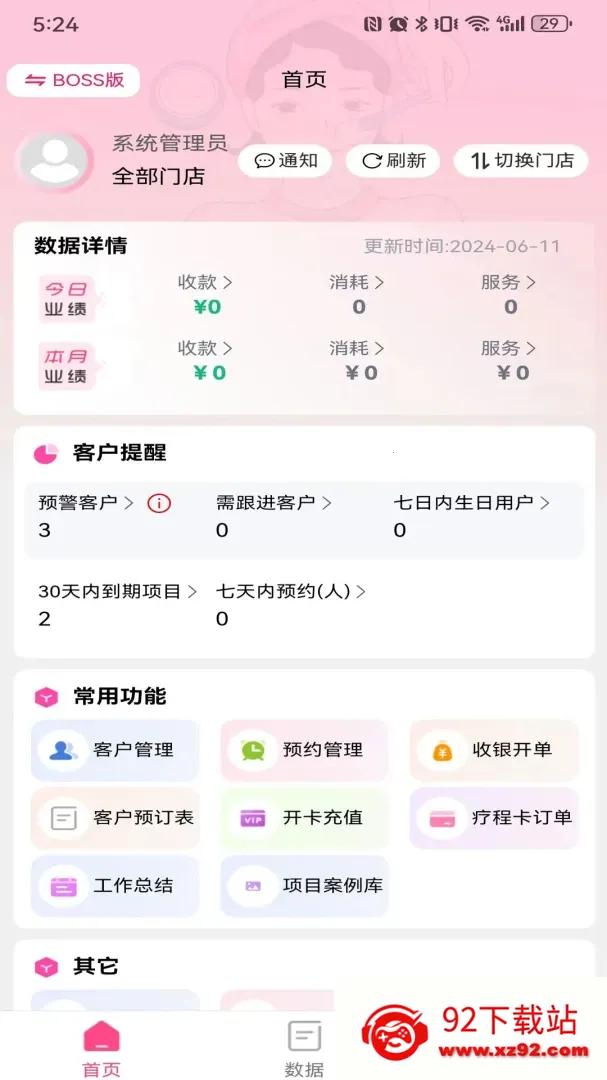View 七日内生日用户

[472, 503]
